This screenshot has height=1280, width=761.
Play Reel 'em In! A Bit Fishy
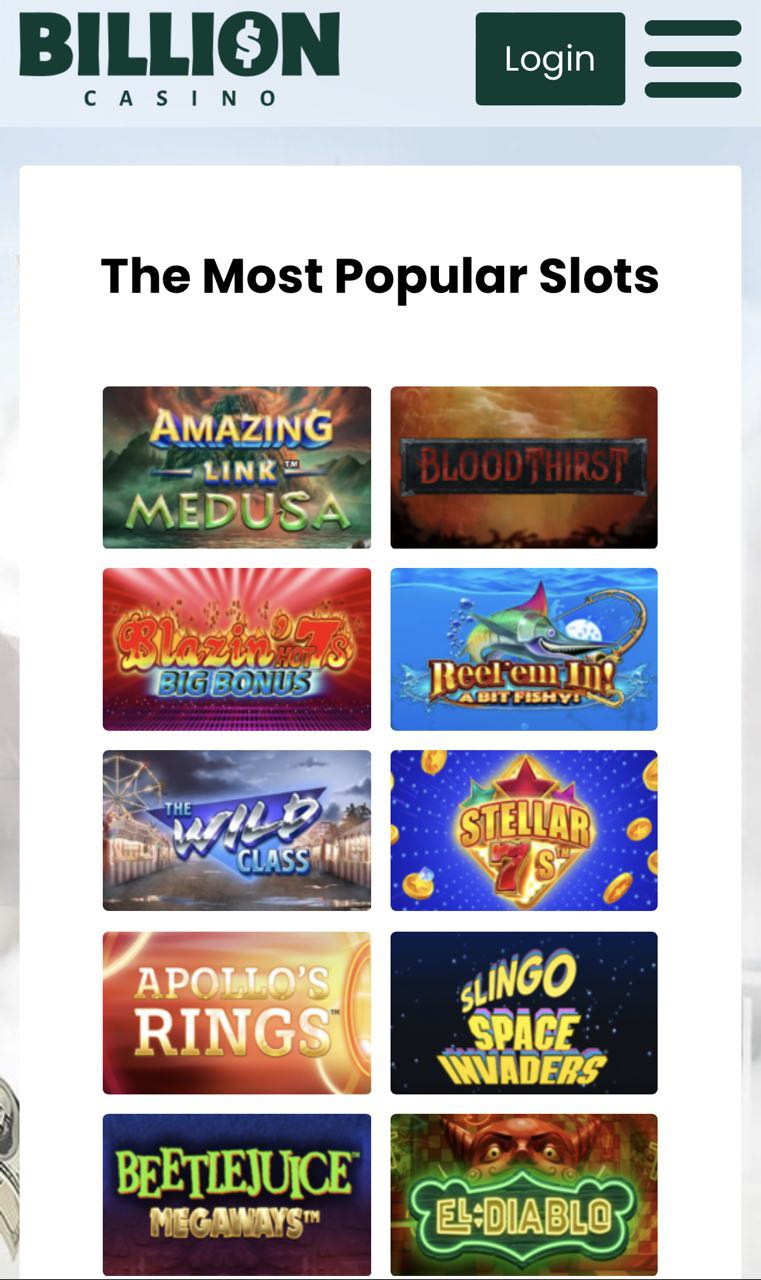click(x=524, y=649)
